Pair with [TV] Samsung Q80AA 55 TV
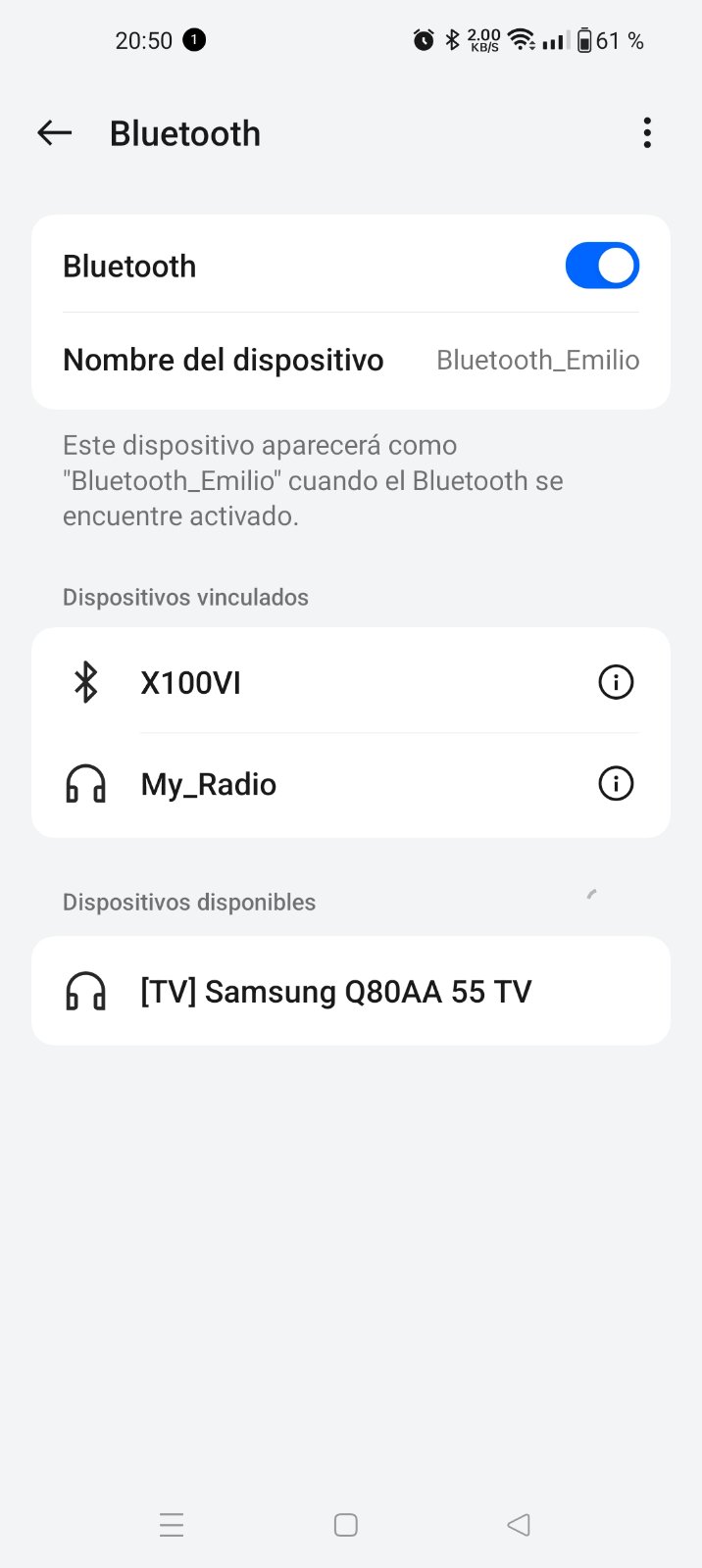Image resolution: width=702 pixels, height=1568 pixels. (351, 991)
